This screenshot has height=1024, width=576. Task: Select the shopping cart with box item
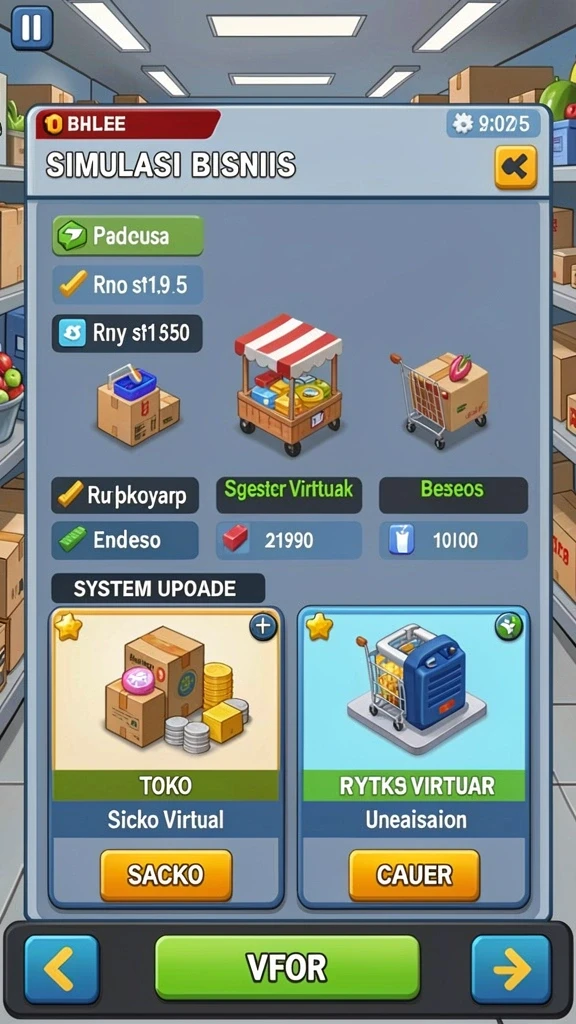click(x=440, y=399)
